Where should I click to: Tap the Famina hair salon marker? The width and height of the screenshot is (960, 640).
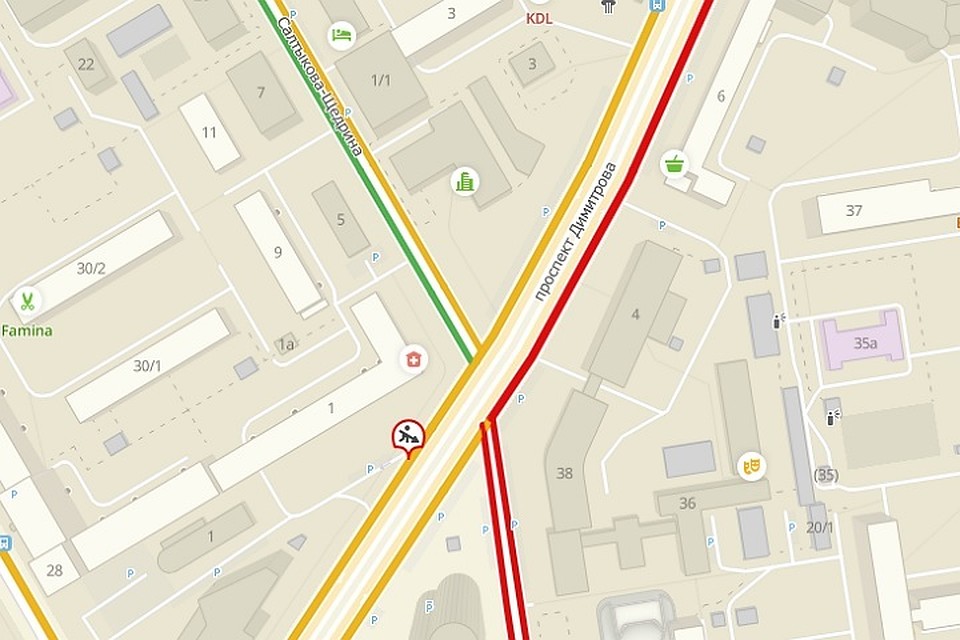pyautogui.click(x=25, y=300)
